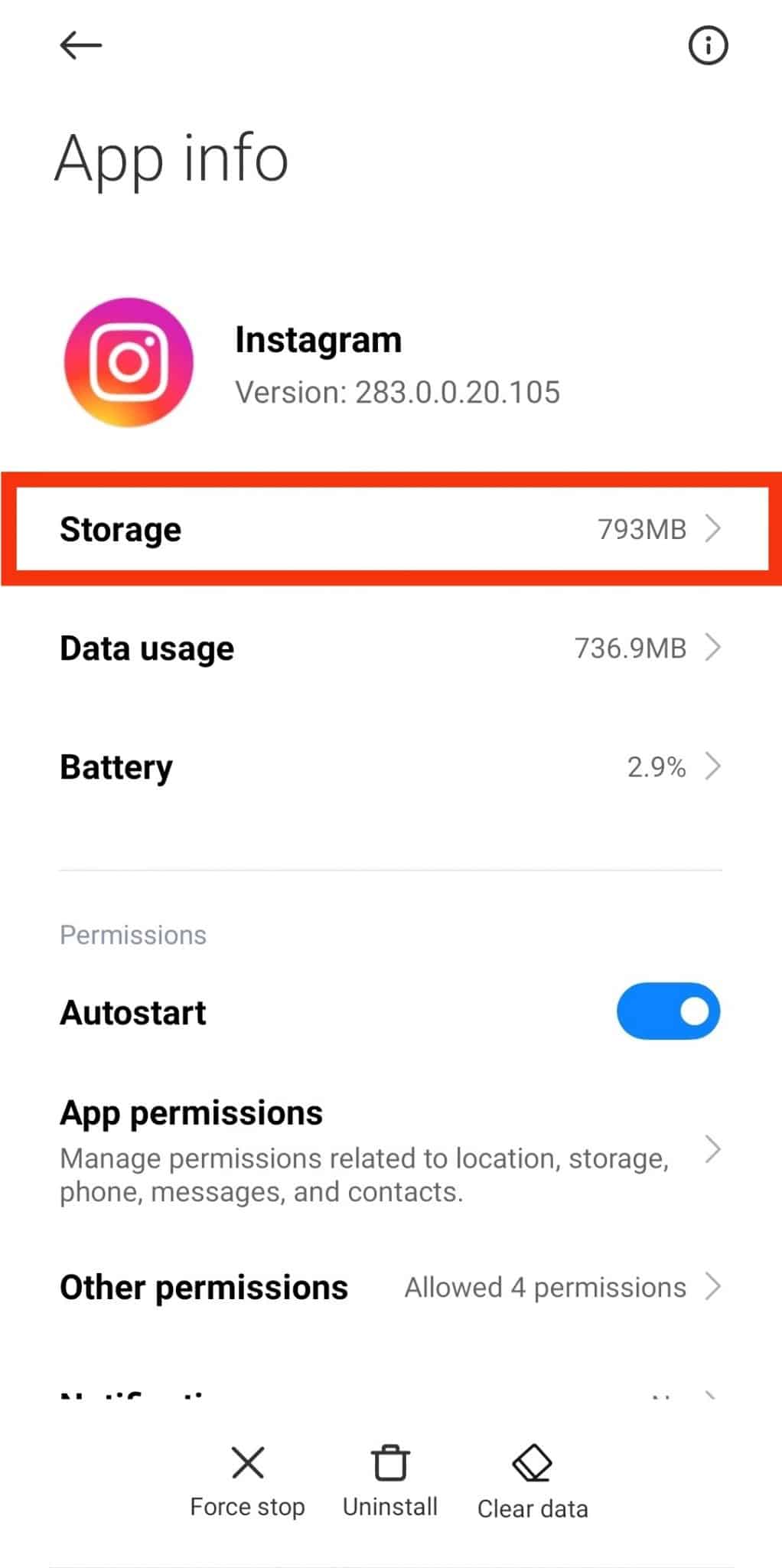
Task: Tap the Clear data eraser icon
Action: coord(532,1461)
